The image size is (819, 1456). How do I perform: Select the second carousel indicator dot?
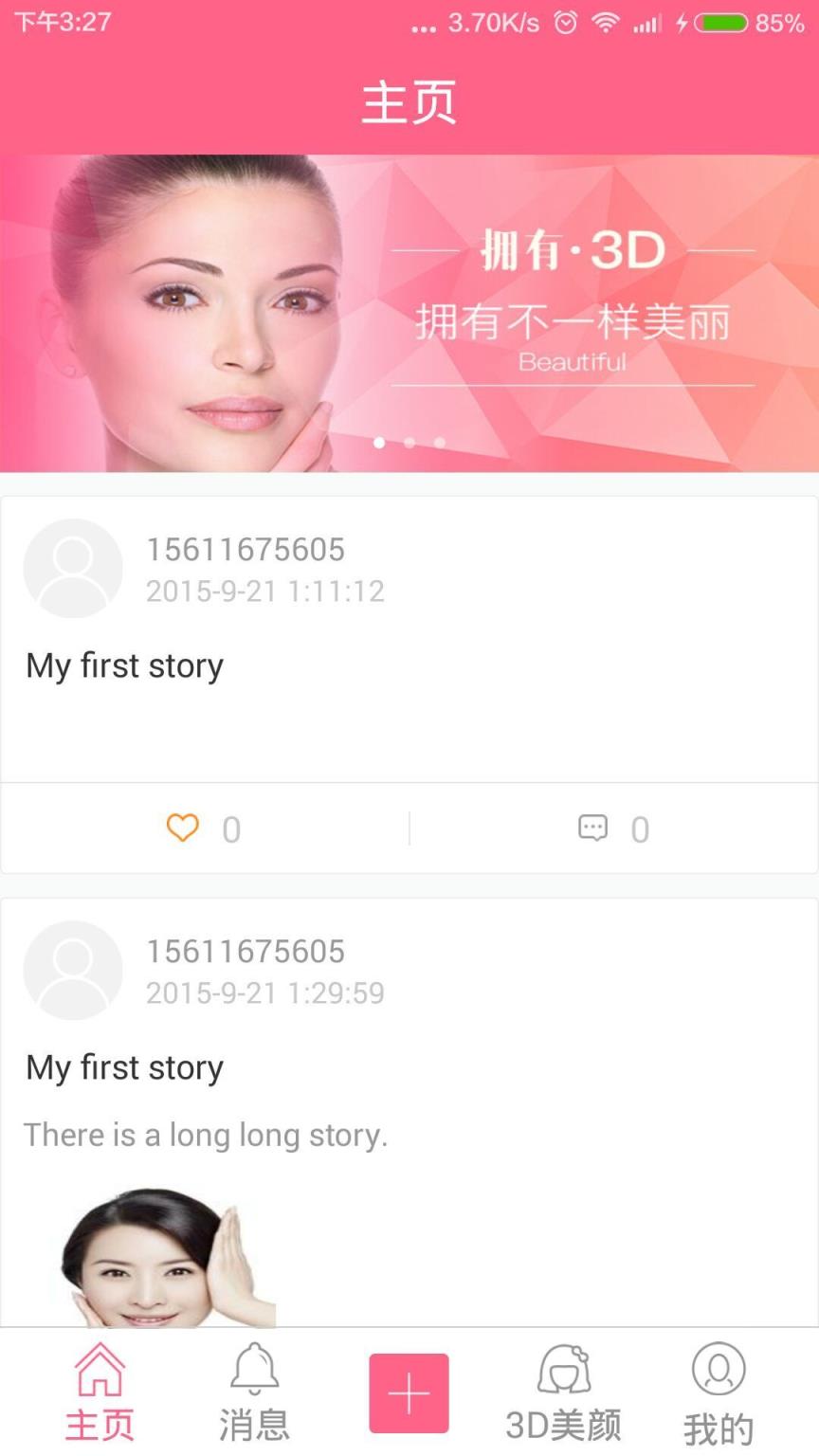tap(409, 442)
